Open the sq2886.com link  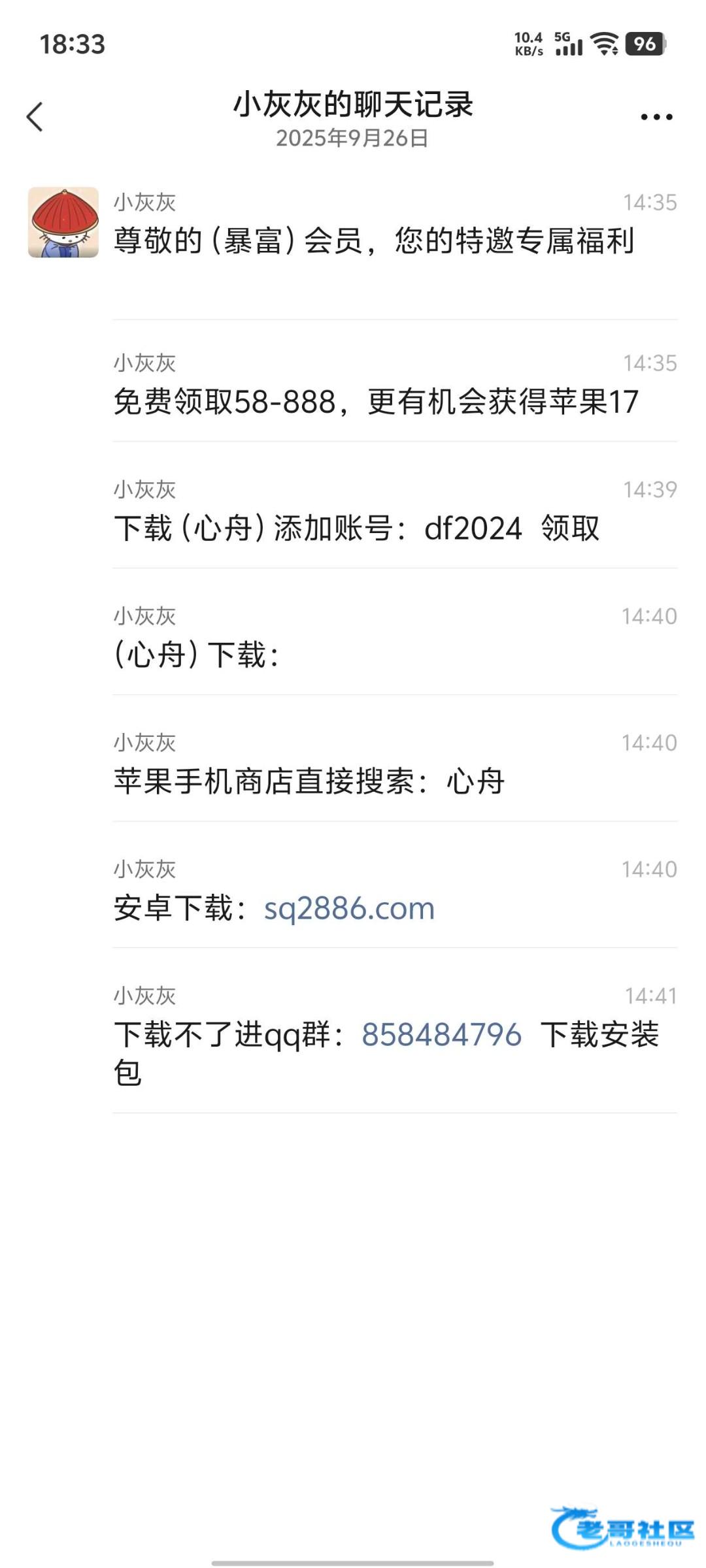349,908
